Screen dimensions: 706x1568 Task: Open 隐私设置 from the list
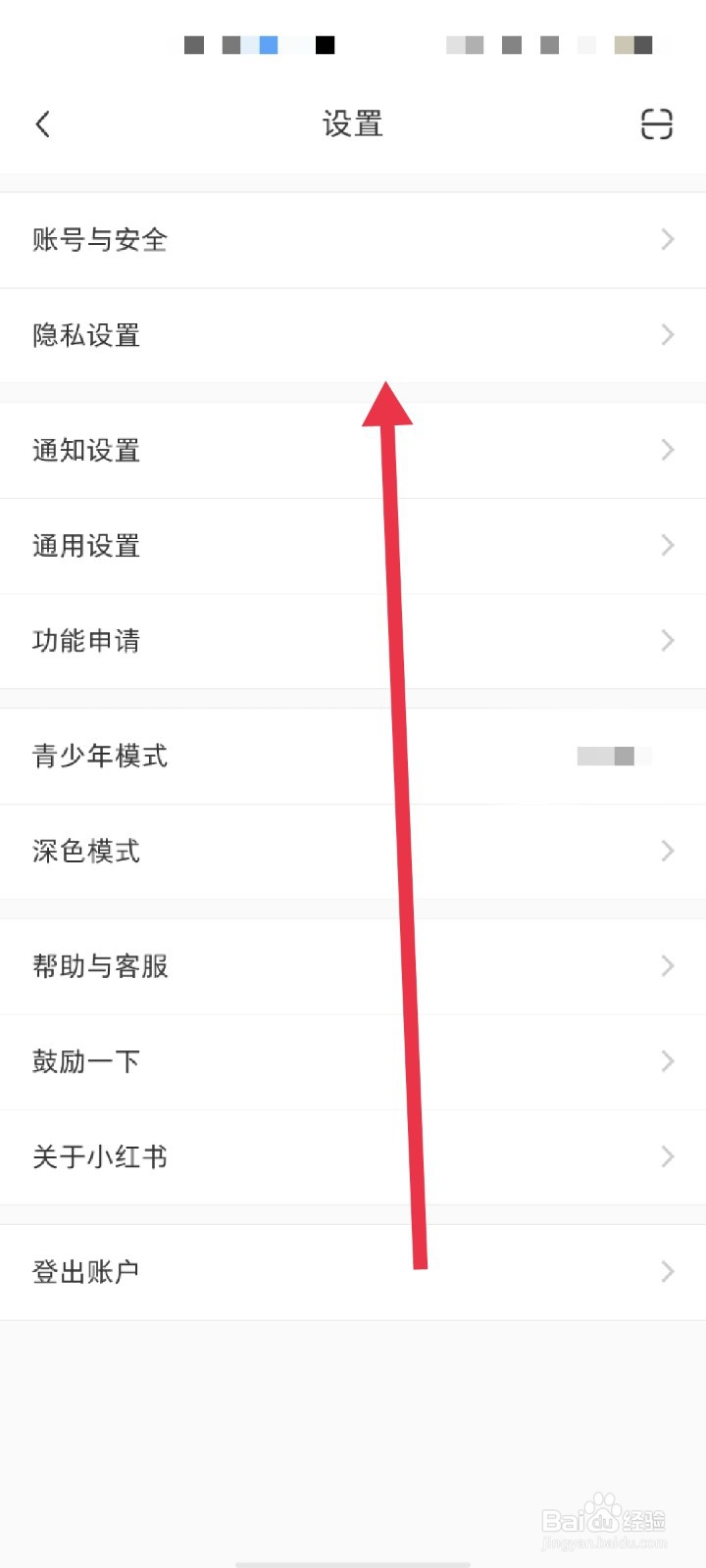click(86, 335)
